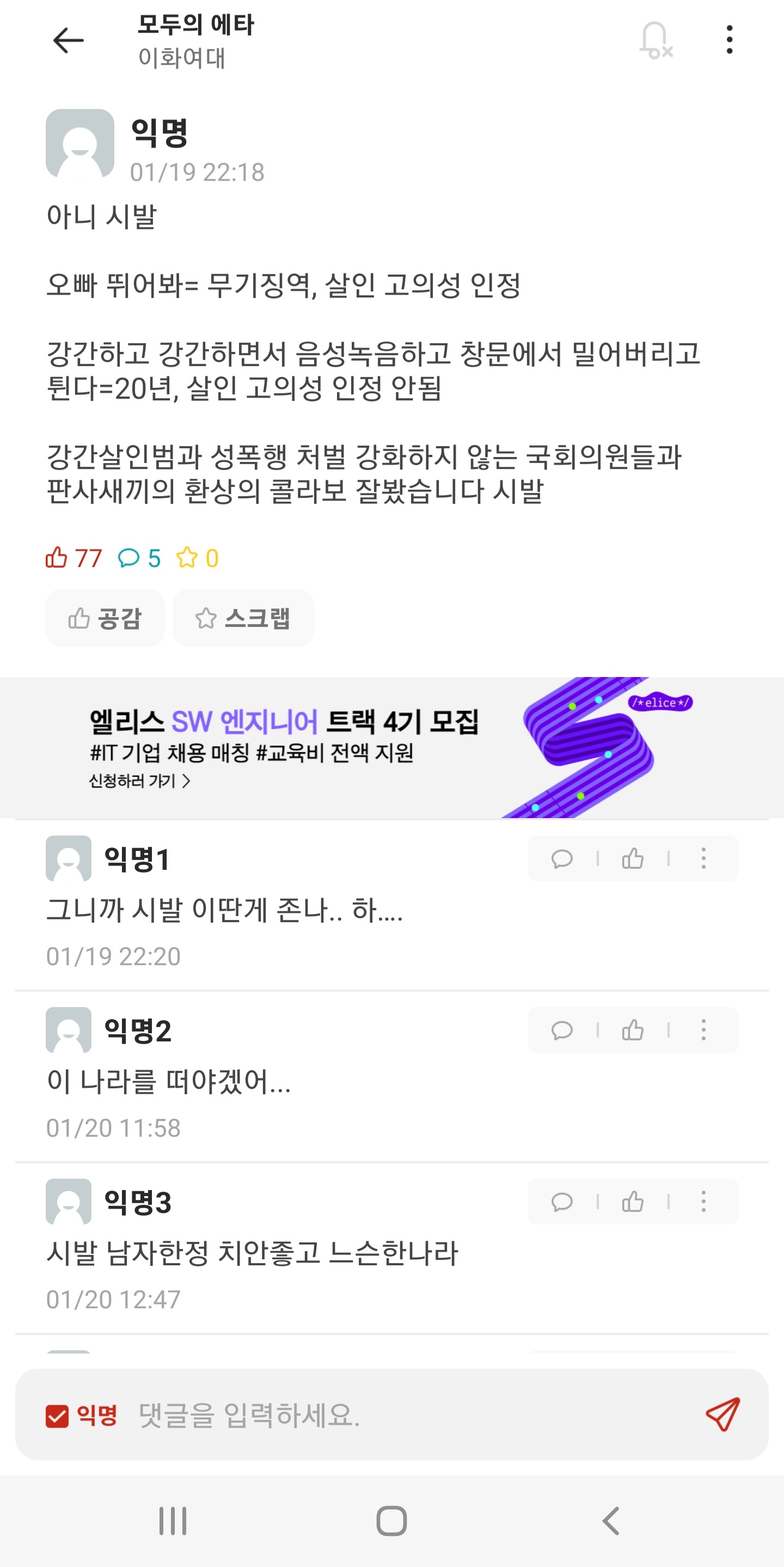Reply to 익명2's comment
The image size is (784, 1567).
[561, 1031]
